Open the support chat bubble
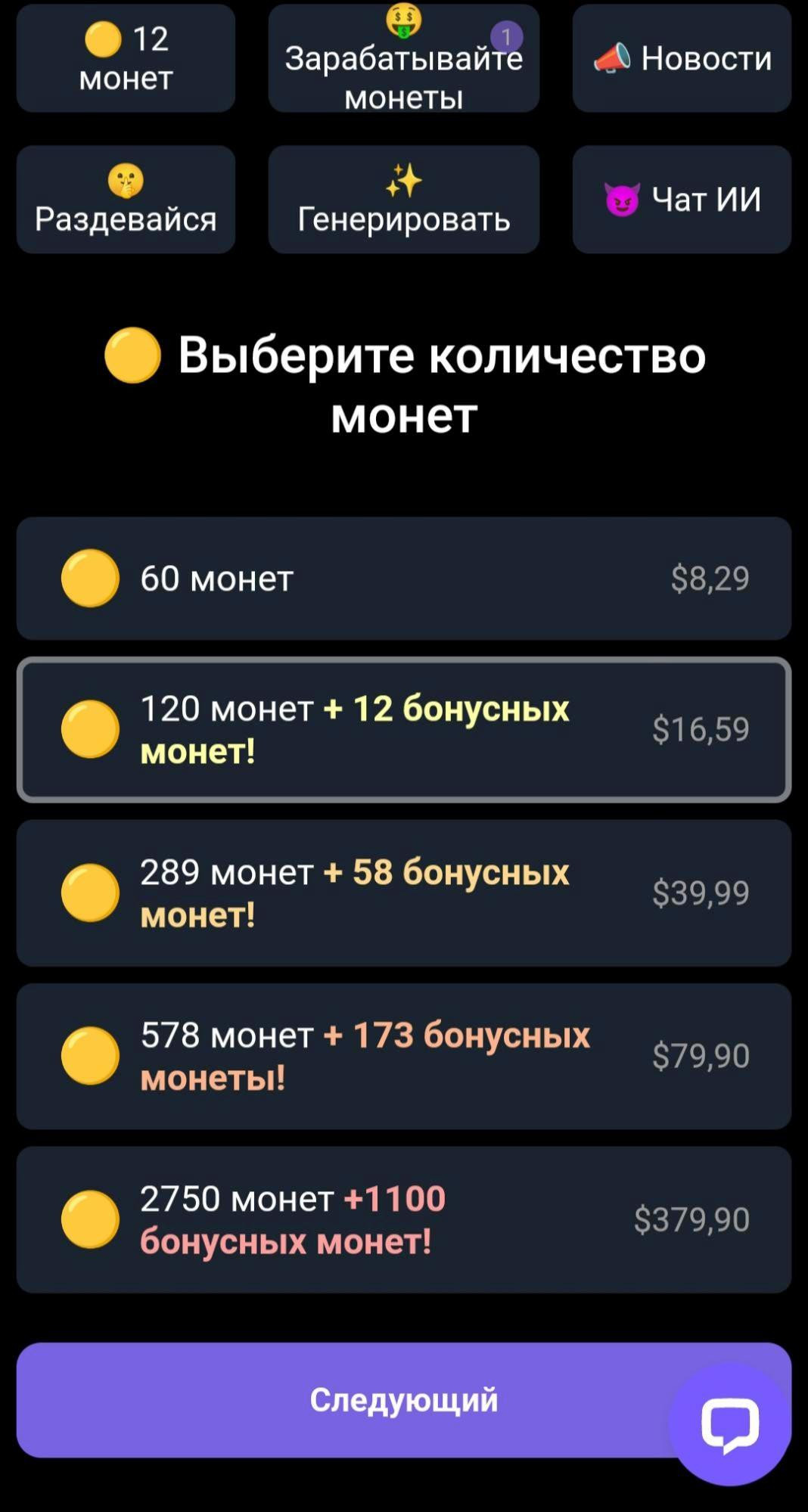The image size is (808, 1512). click(730, 1424)
